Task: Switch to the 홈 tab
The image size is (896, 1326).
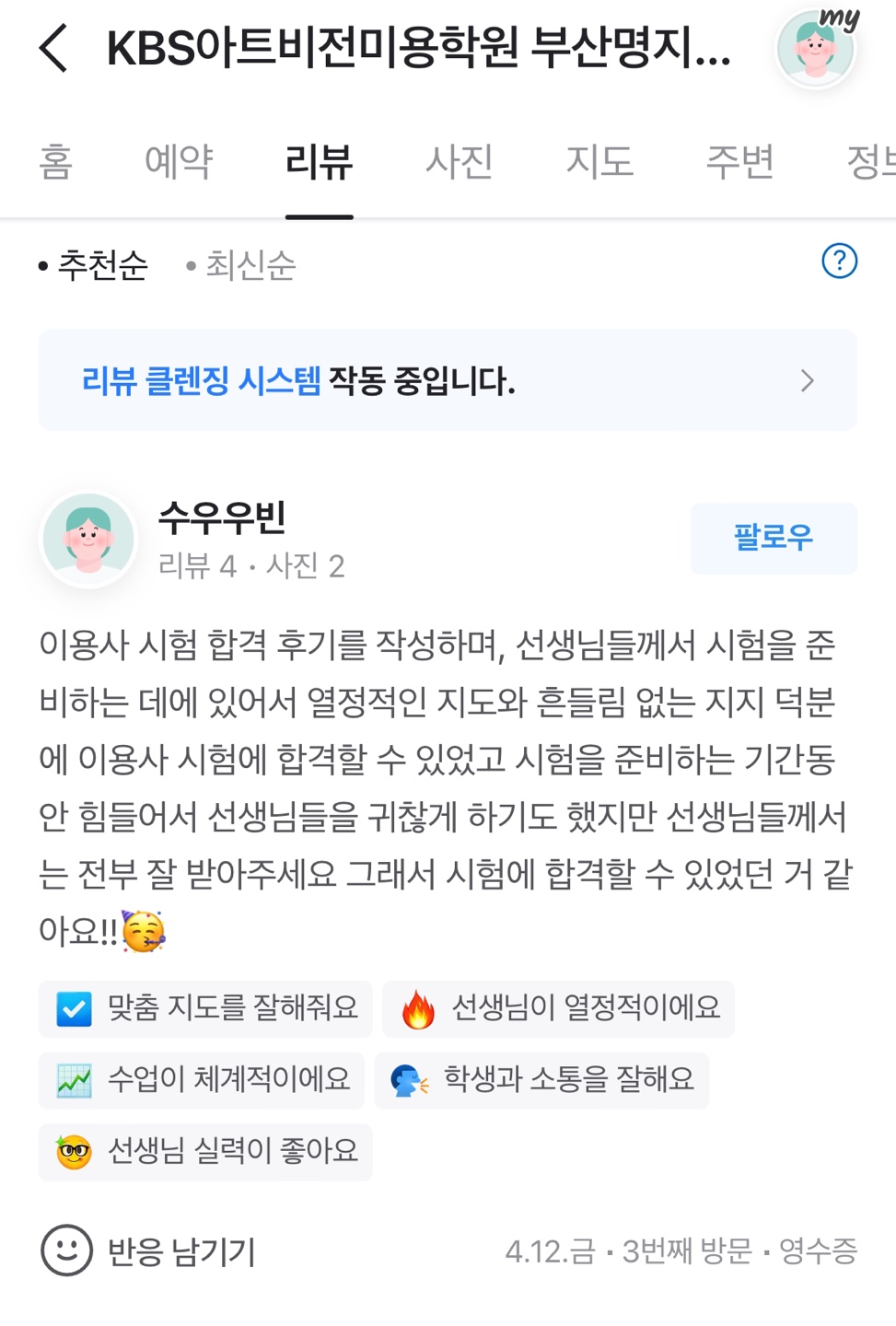Action: pos(55,162)
